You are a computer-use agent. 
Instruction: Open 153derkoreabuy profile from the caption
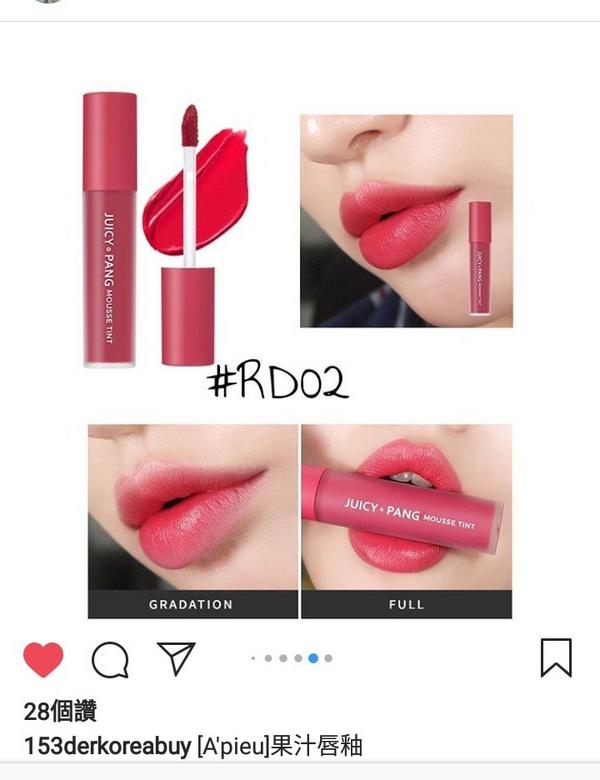[107, 745]
